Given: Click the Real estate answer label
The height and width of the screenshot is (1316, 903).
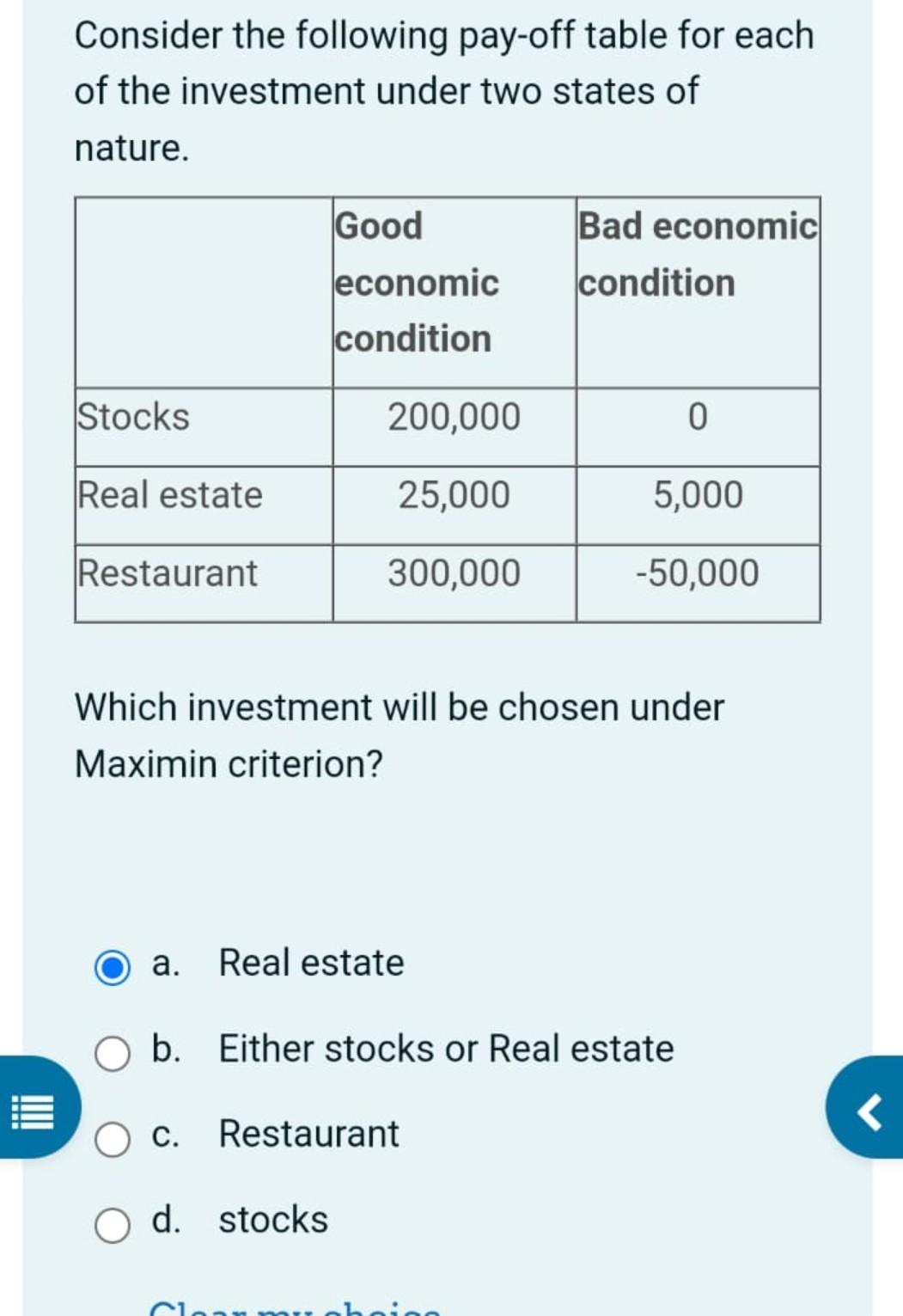Looking at the screenshot, I should (x=309, y=963).
